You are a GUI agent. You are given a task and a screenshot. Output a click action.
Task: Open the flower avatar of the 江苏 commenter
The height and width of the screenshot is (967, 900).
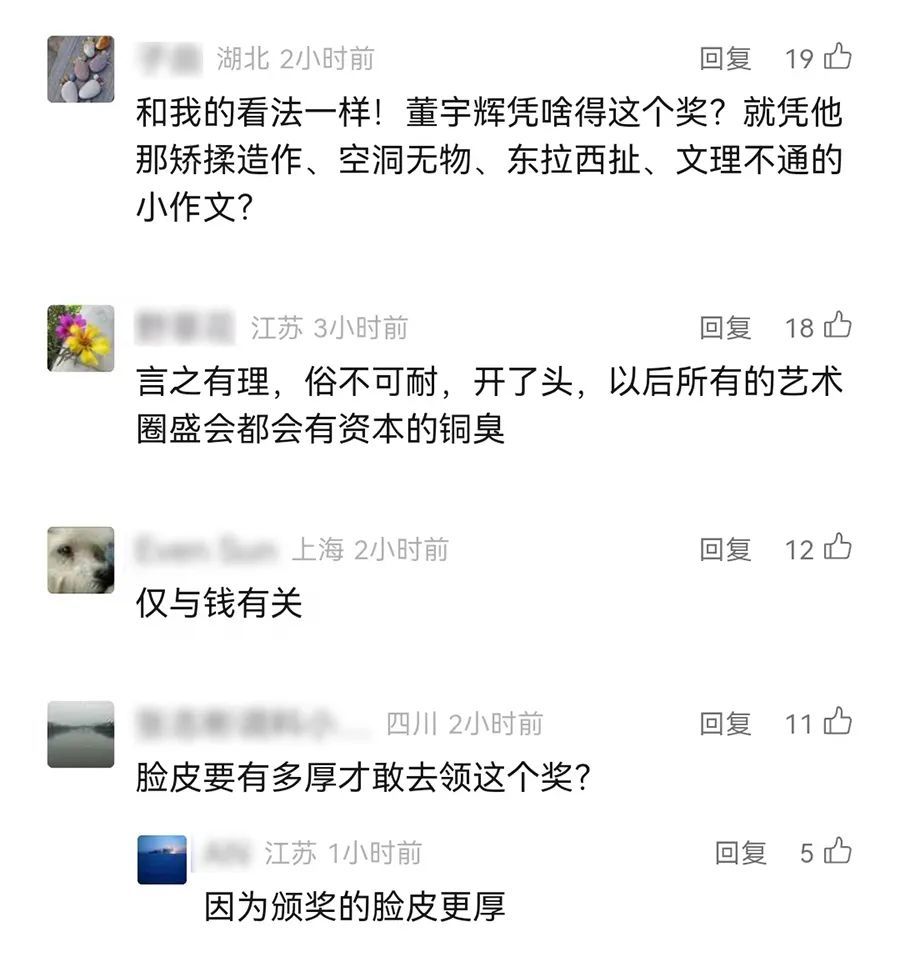(x=81, y=339)
